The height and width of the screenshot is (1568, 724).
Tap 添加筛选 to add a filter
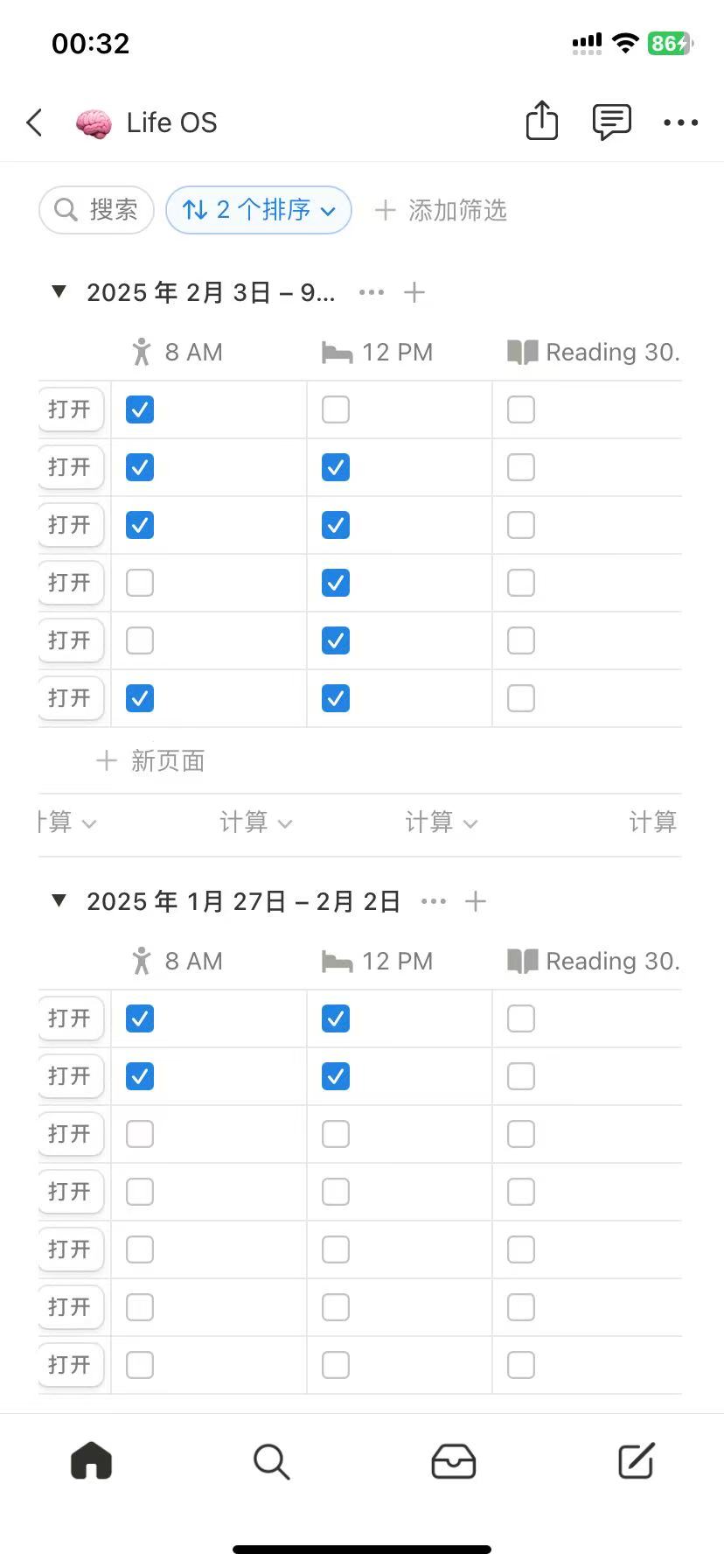(x=441, y=210)
